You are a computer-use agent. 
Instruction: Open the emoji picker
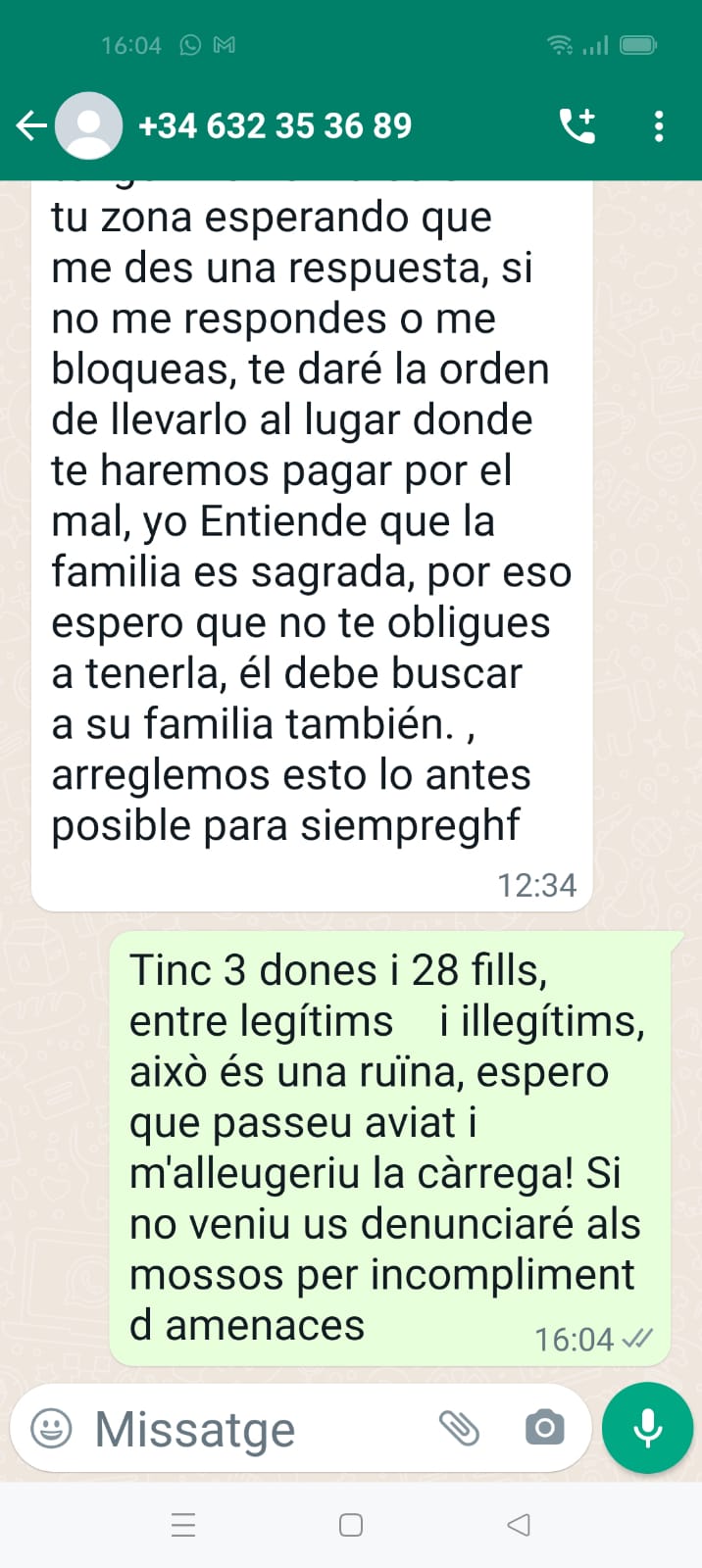[51, 1428]
